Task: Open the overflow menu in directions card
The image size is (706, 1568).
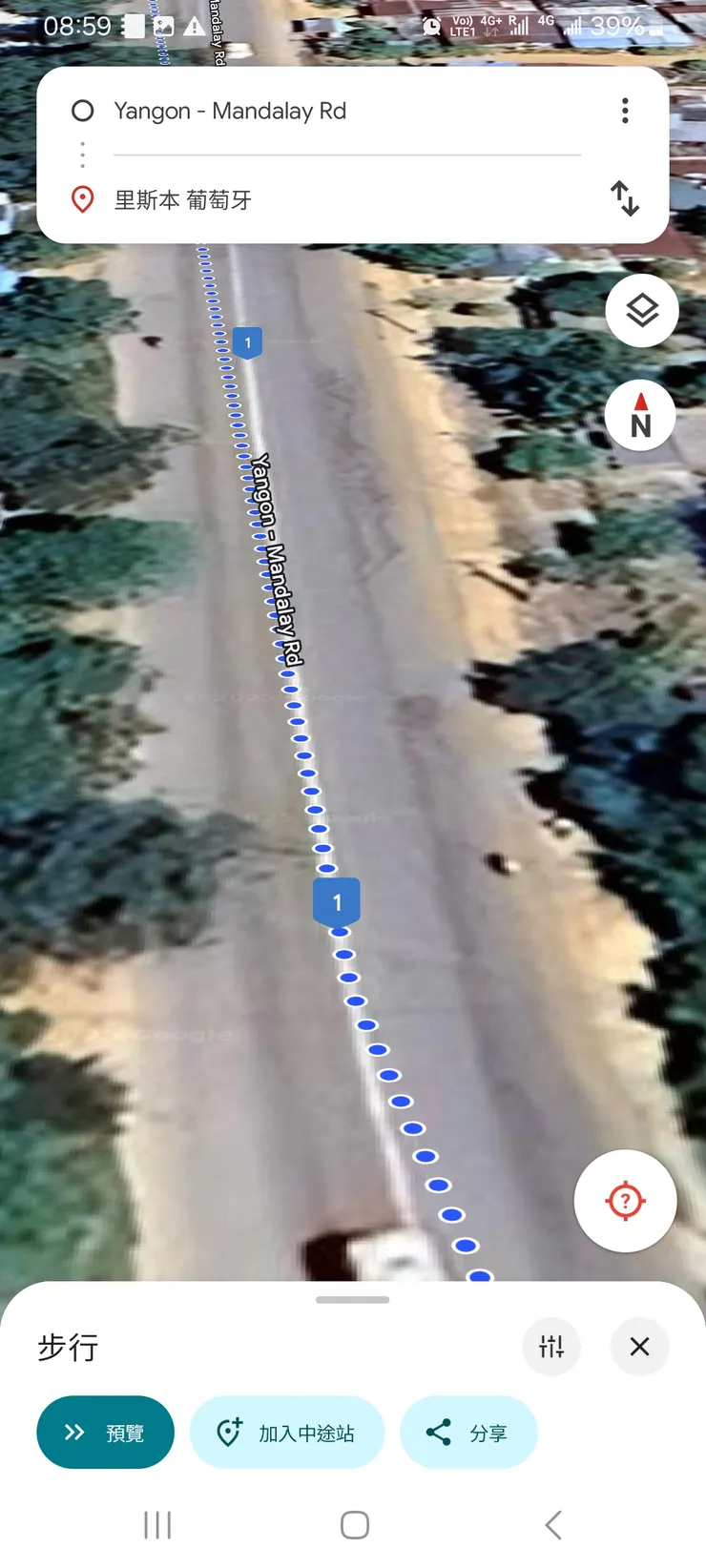Action: 625,111
